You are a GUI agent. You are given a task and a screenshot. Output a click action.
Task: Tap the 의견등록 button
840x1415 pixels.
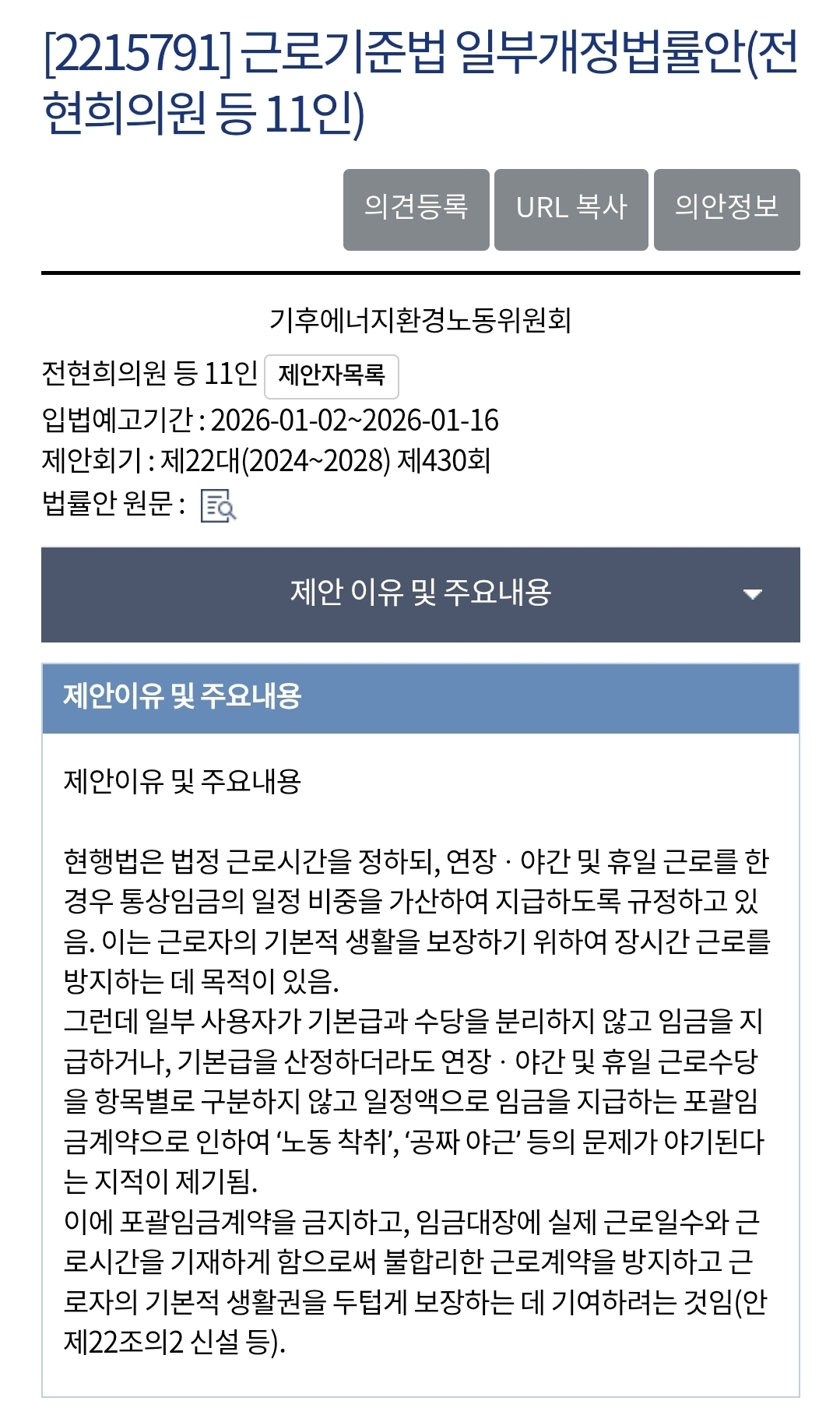(416, 209)
